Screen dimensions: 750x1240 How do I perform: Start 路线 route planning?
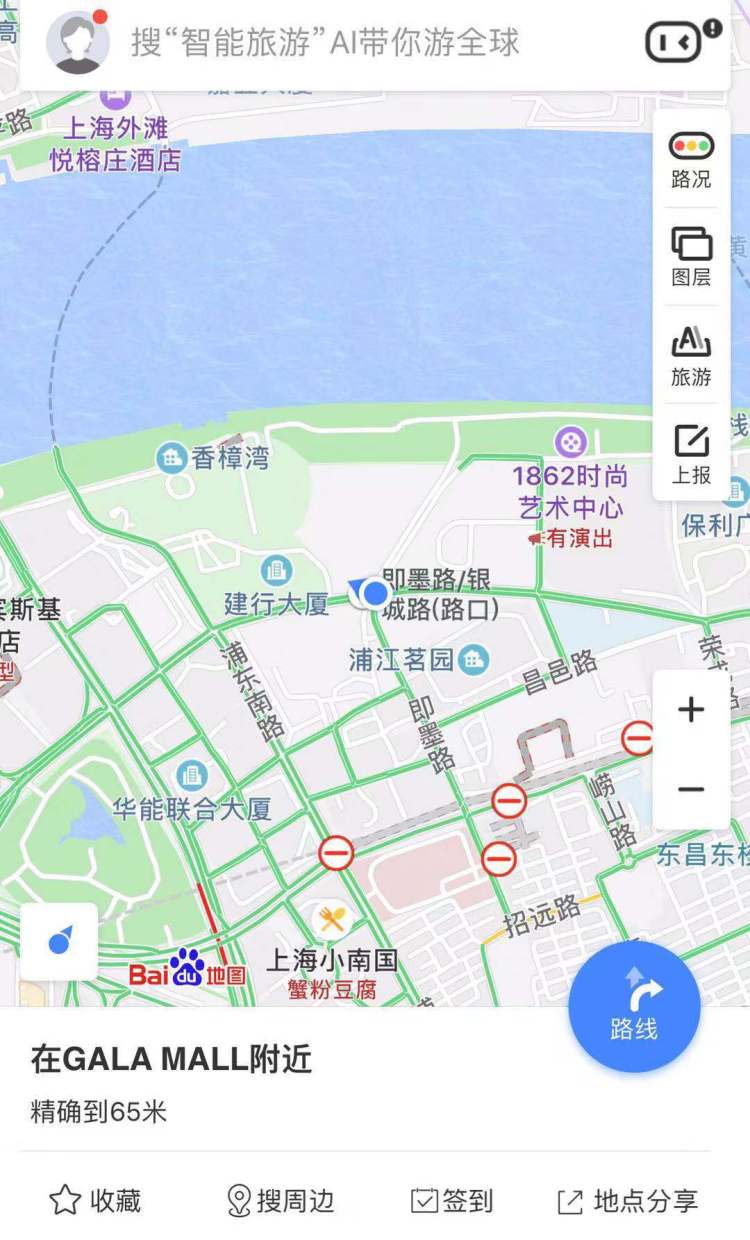pos(634,1007)
